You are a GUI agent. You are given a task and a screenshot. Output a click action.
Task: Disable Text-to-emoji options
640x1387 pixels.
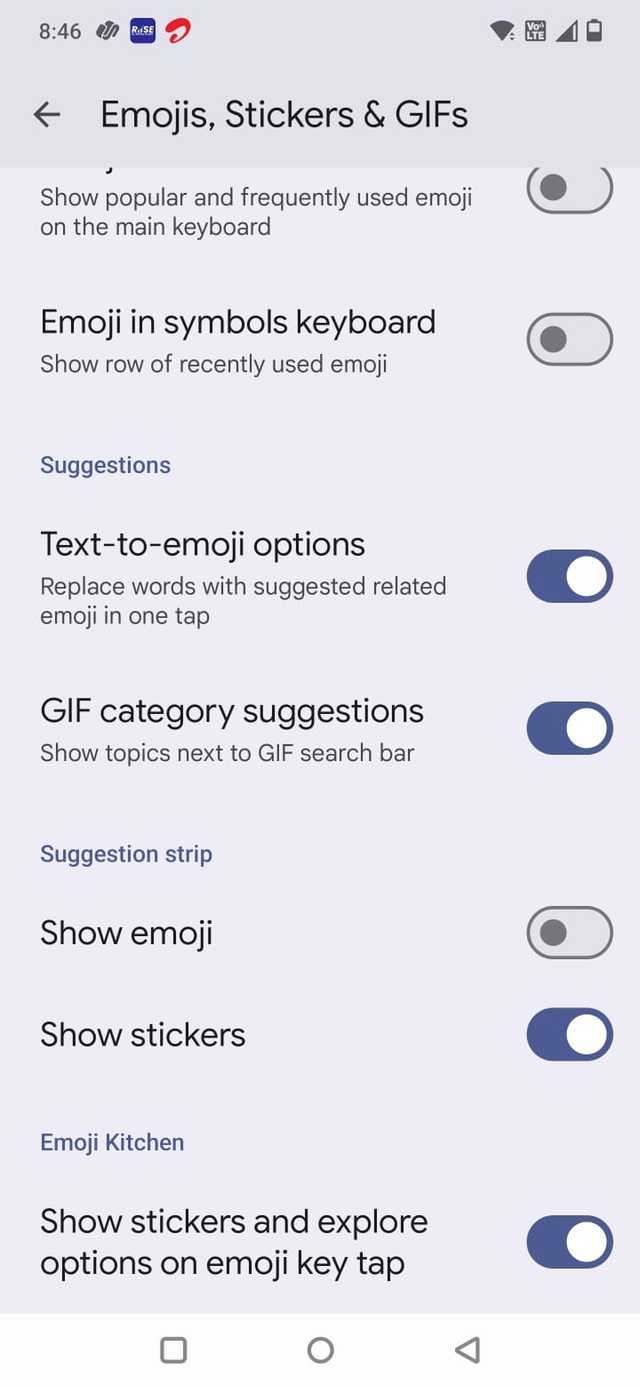pyautogui.click(x=569, y=576)
